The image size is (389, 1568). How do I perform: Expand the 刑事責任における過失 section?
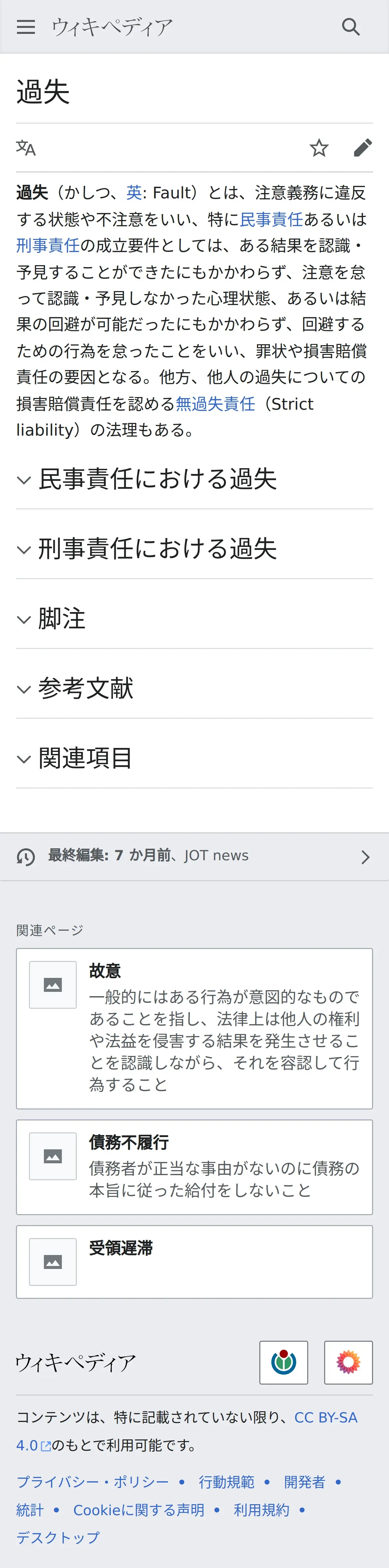[157, 549]
